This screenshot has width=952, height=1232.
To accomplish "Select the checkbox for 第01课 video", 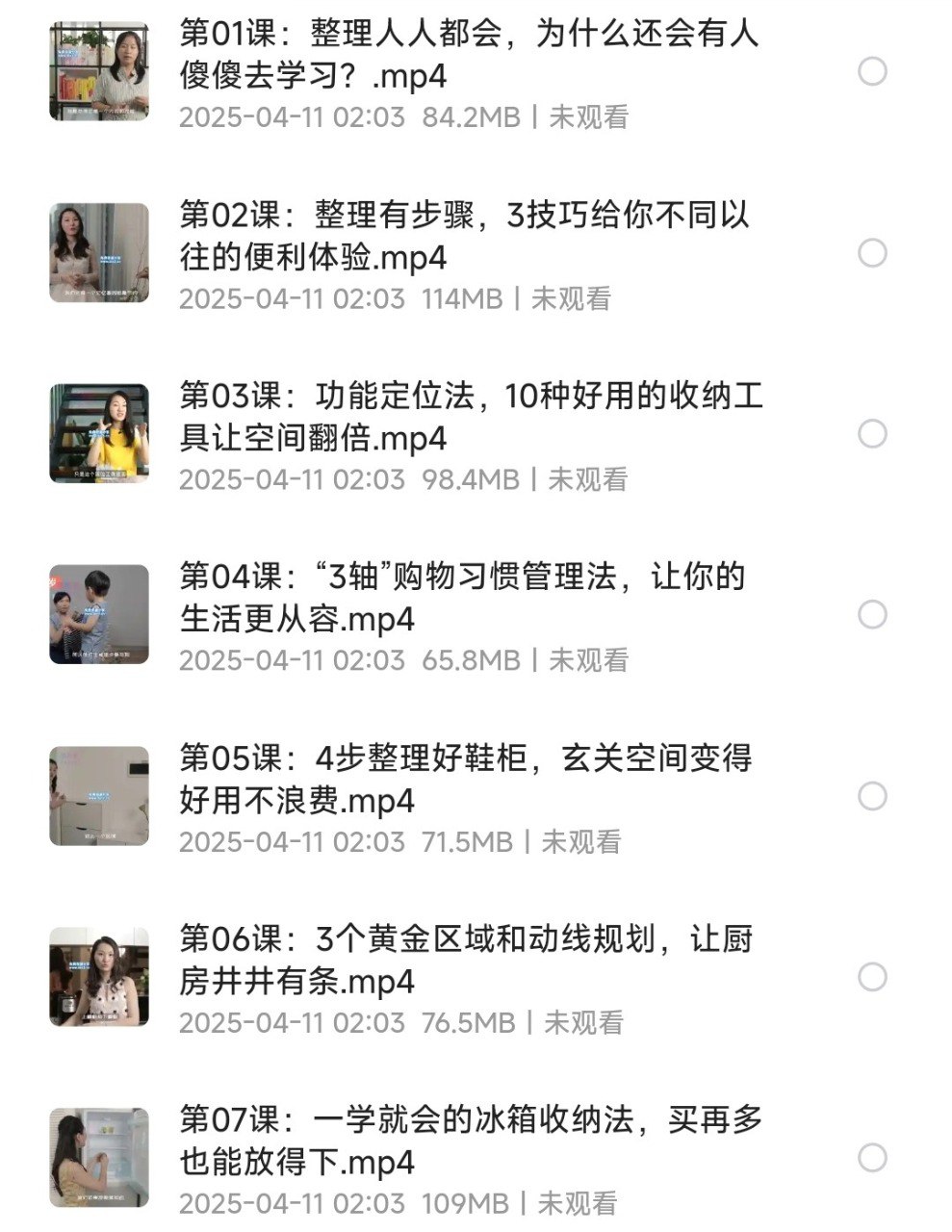I will pyautogui.click(x=872, y=71).
